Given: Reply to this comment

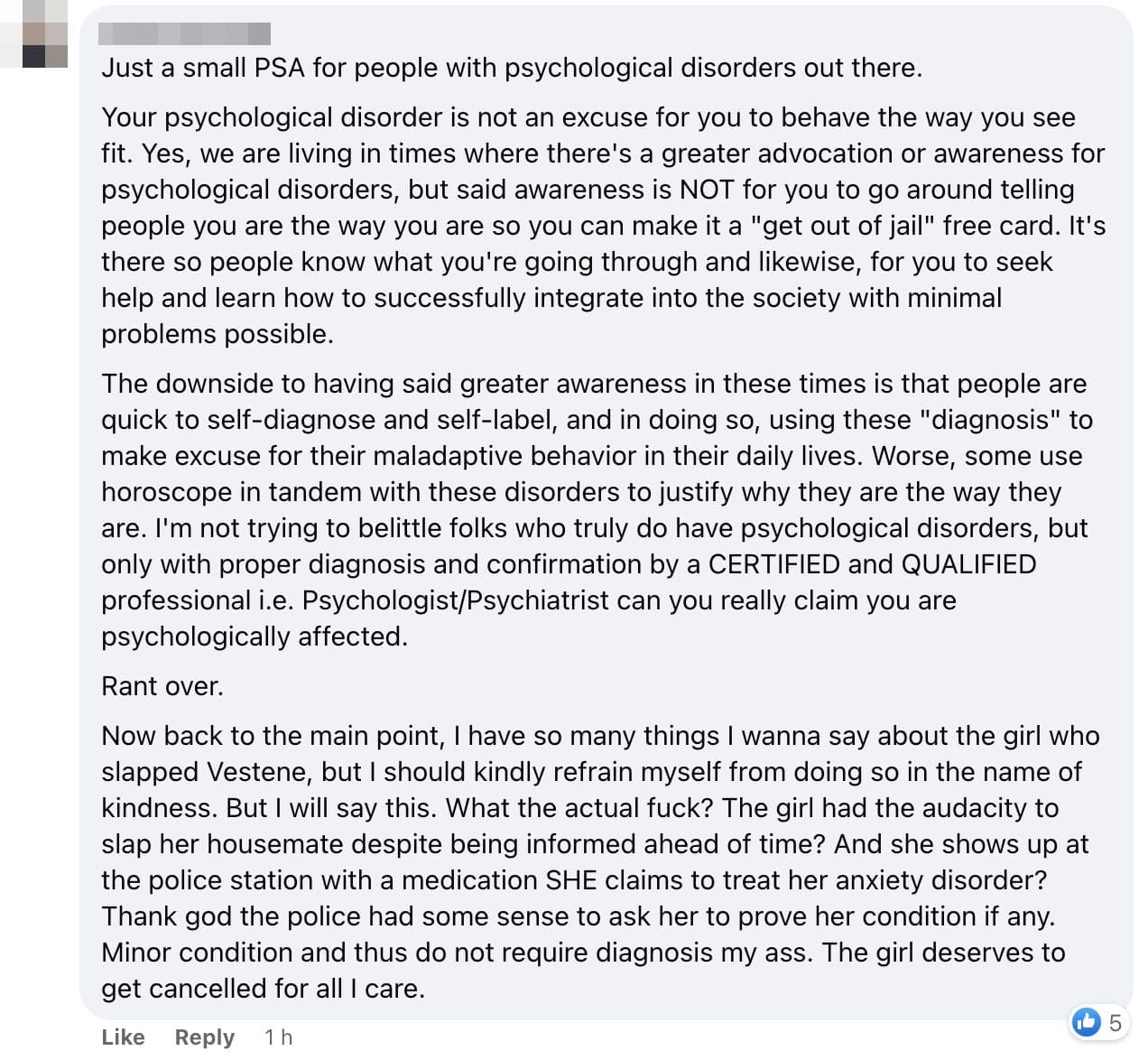Looking at the screenshot, I should (204, 1037).
